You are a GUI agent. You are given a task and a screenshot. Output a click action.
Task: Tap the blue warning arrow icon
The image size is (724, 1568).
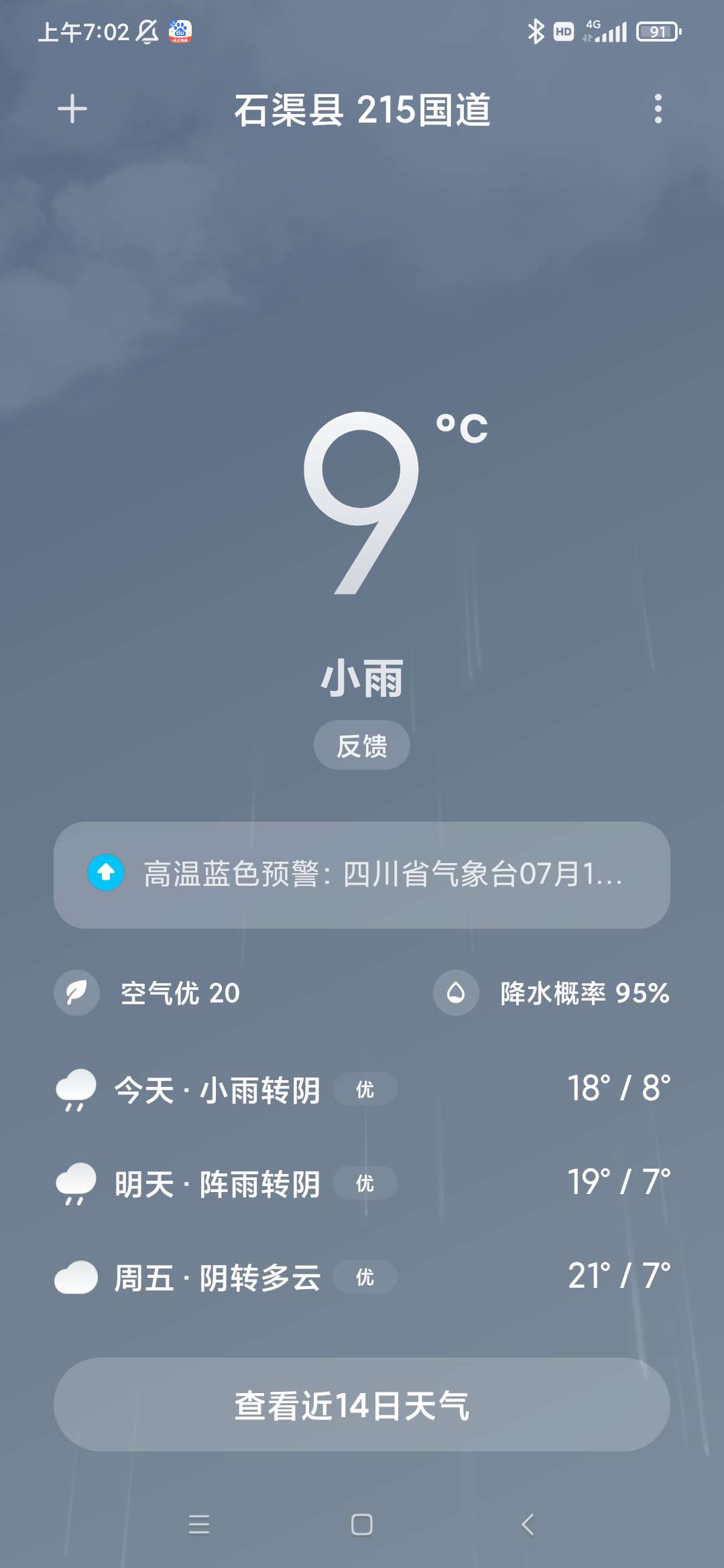105,872
